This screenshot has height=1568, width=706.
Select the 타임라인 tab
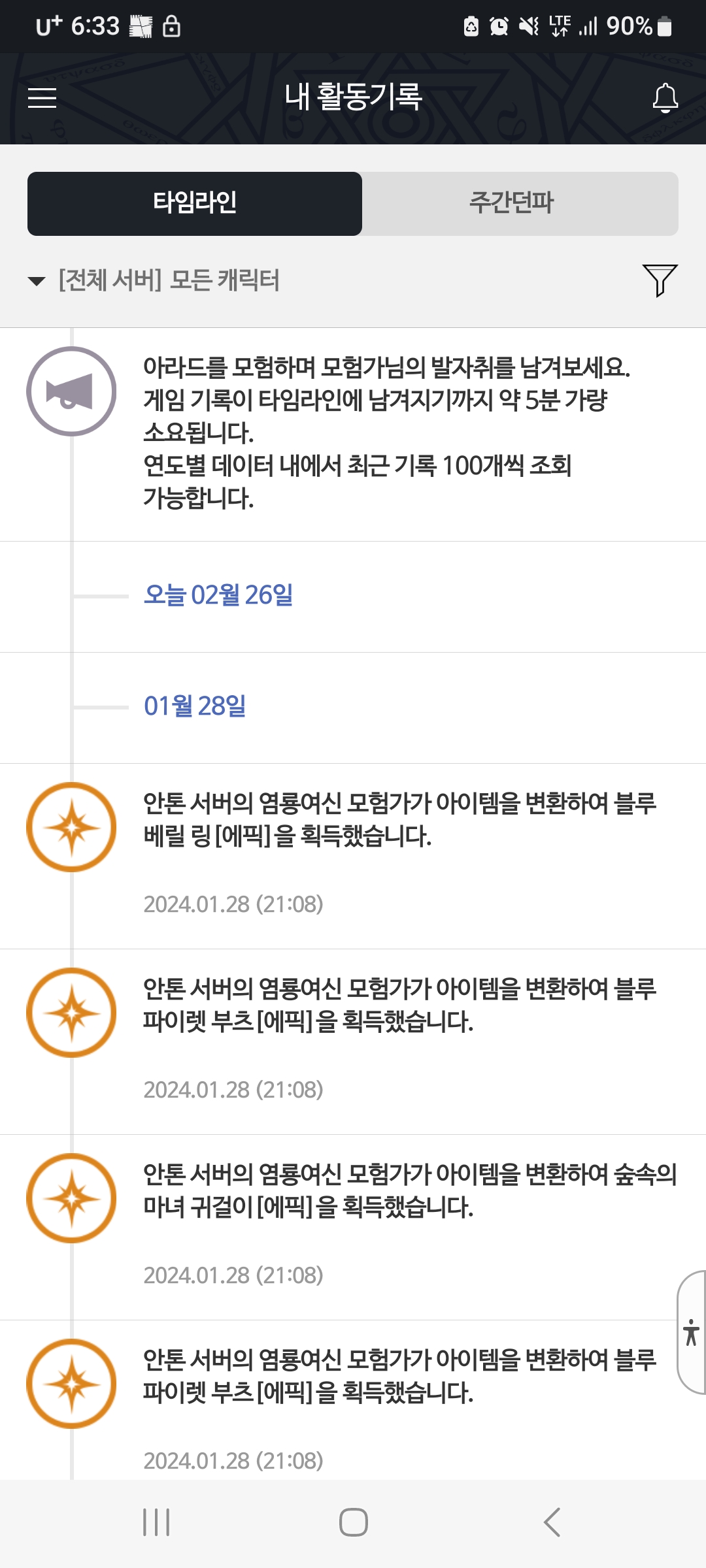195,203
